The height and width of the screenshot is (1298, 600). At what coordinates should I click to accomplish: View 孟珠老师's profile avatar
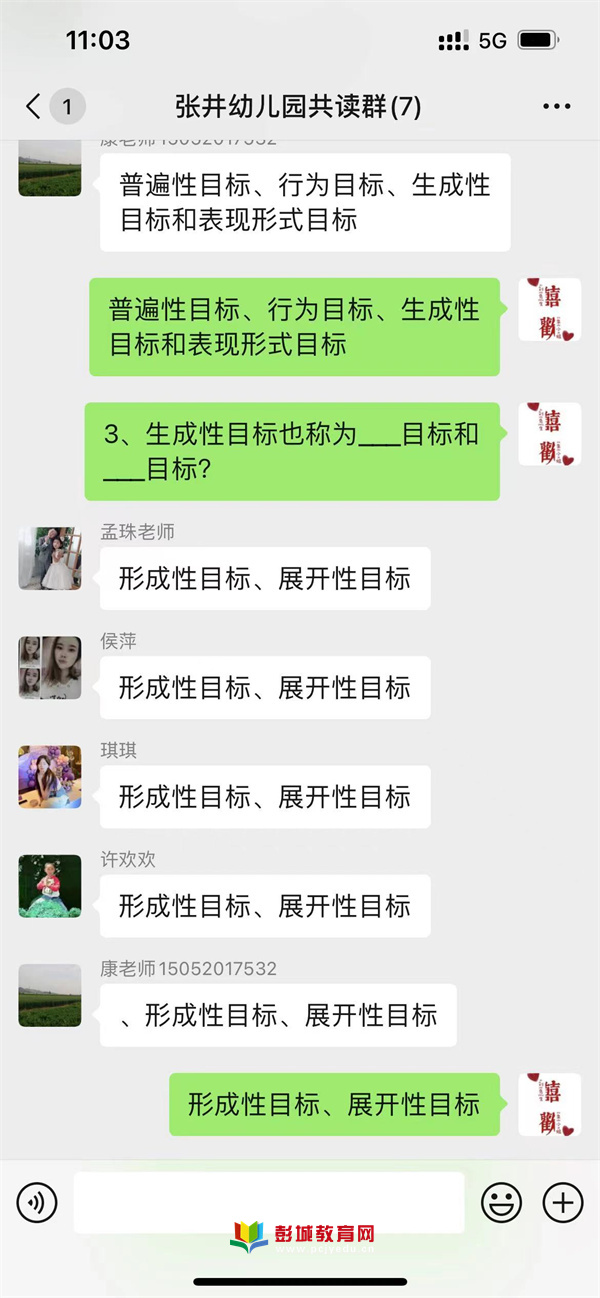tap(50, 558)
